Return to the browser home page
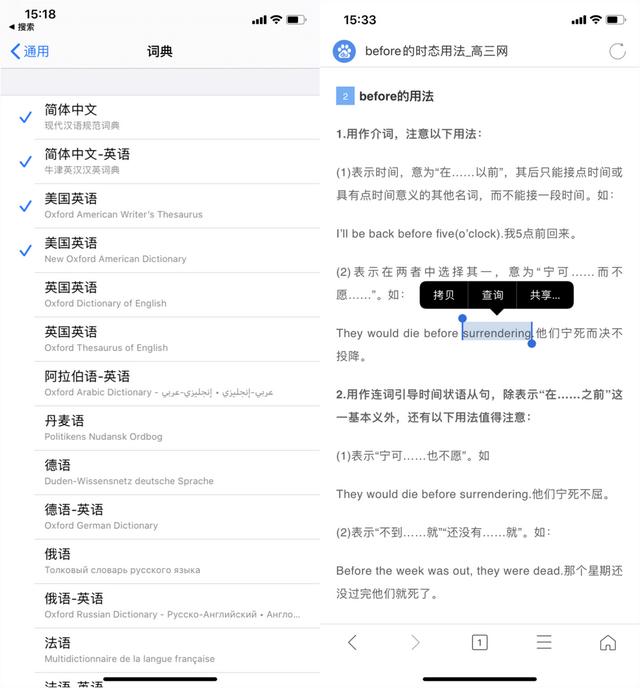This screenshot has height=688, width=640. [x=607, y=642]
